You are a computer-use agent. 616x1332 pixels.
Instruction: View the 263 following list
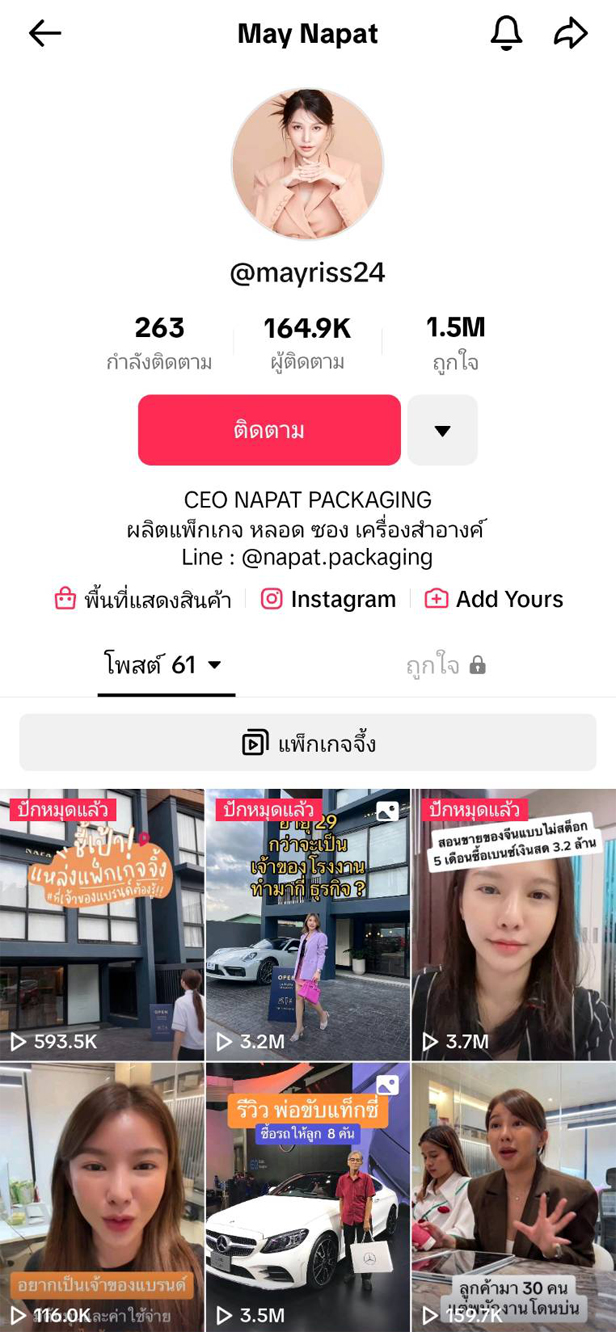click(159, 343)
